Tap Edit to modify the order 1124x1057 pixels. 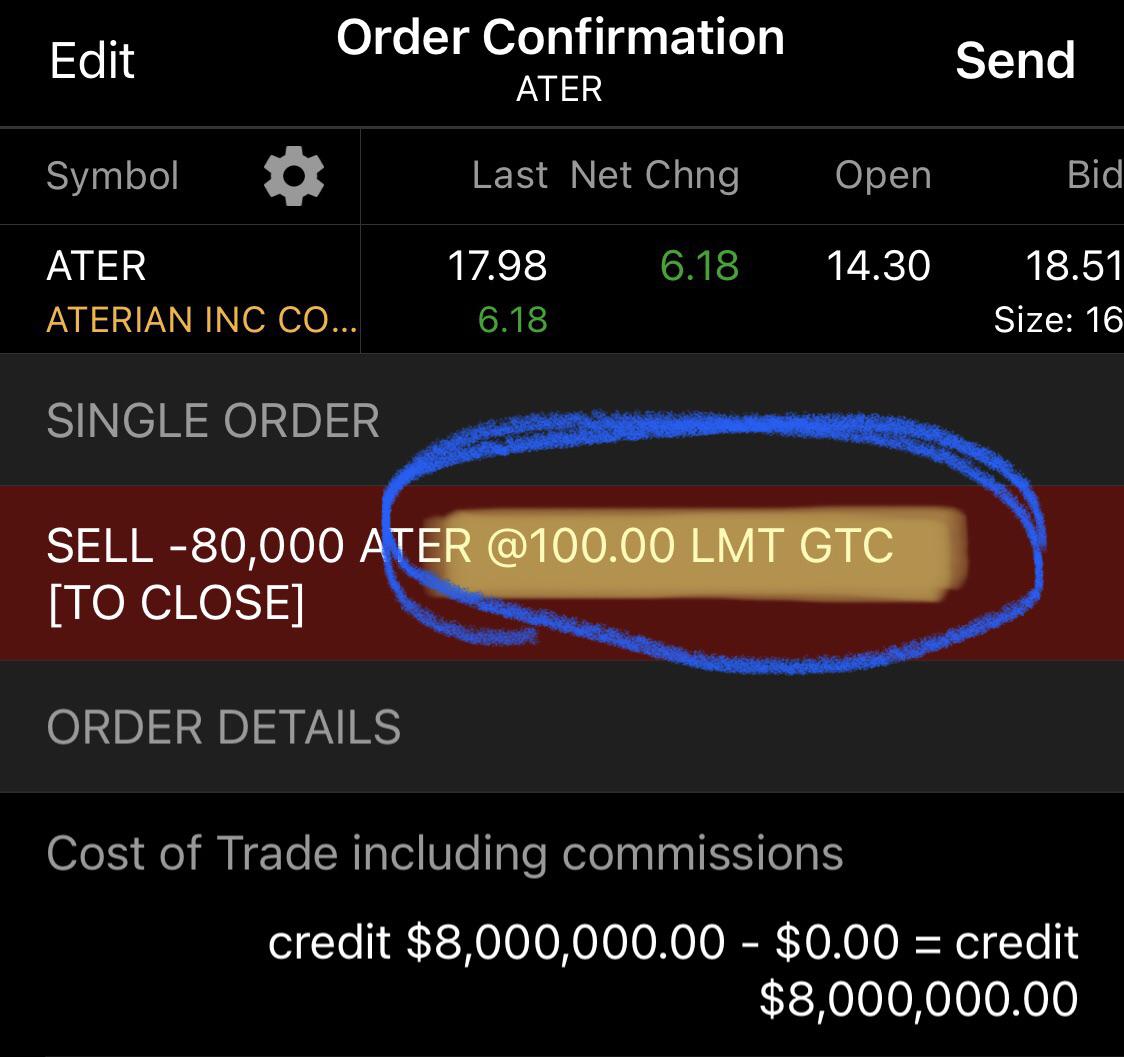point(92,61)
